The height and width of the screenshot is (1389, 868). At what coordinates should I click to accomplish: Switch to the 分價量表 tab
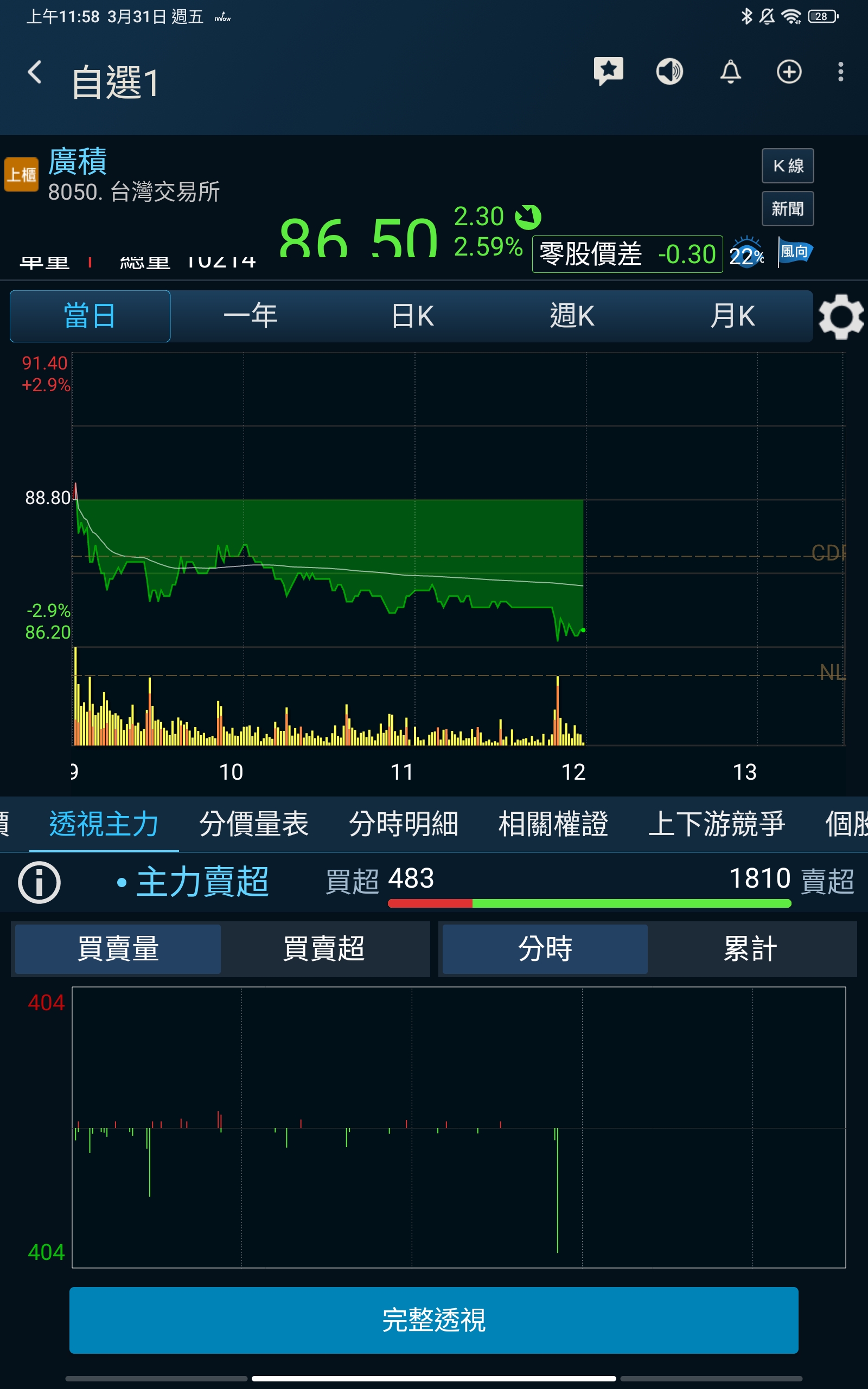tap(254, 824)
